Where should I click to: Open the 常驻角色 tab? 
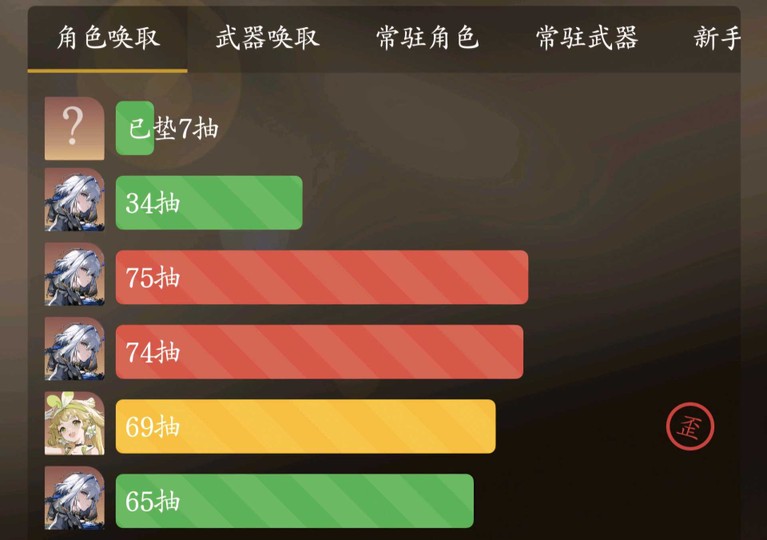point(427,38)
